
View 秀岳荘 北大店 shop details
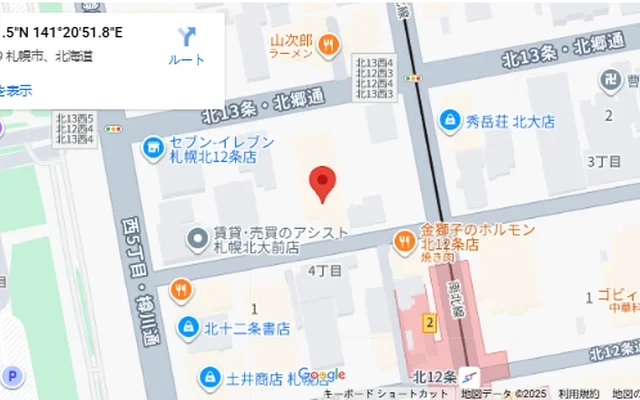[451, 122]
